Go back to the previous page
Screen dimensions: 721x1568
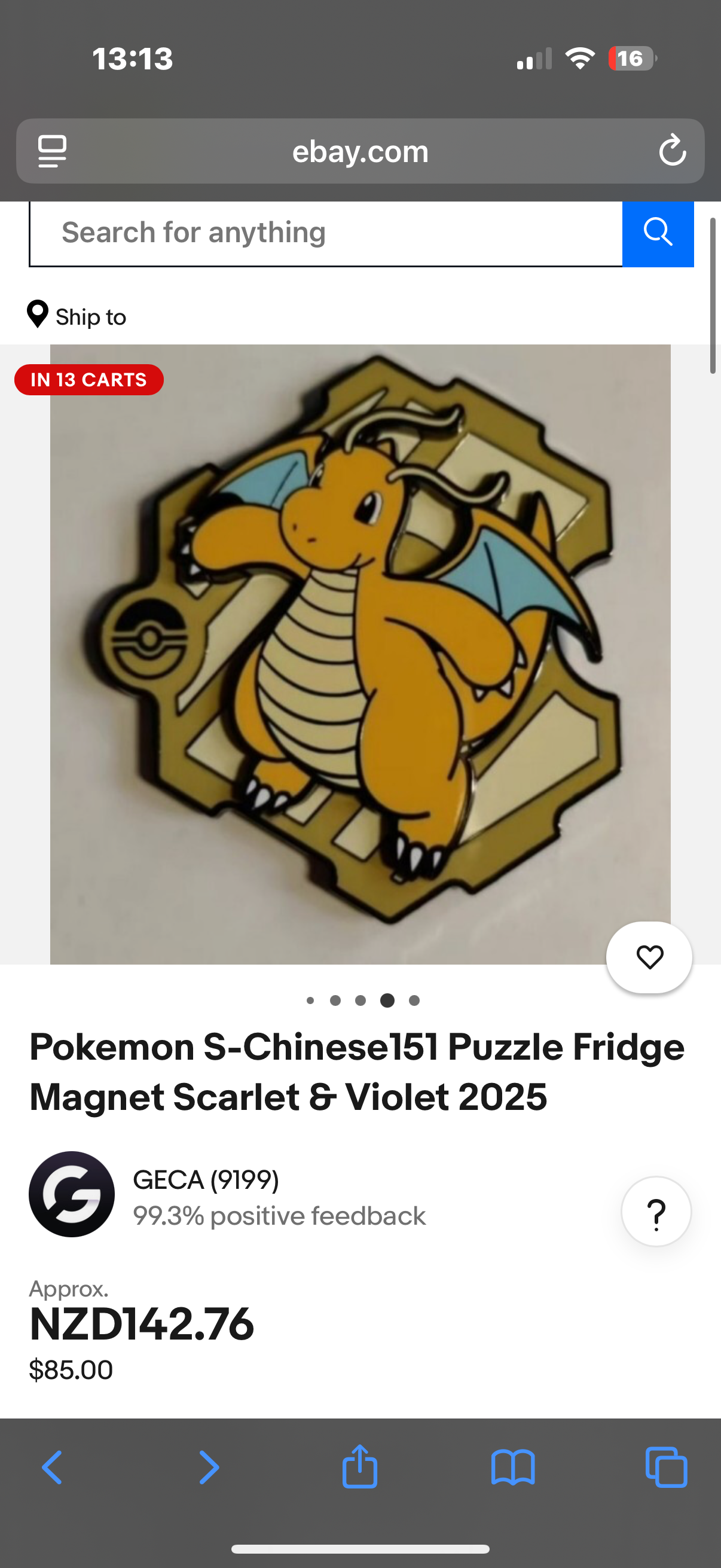tap(53, 1468)
